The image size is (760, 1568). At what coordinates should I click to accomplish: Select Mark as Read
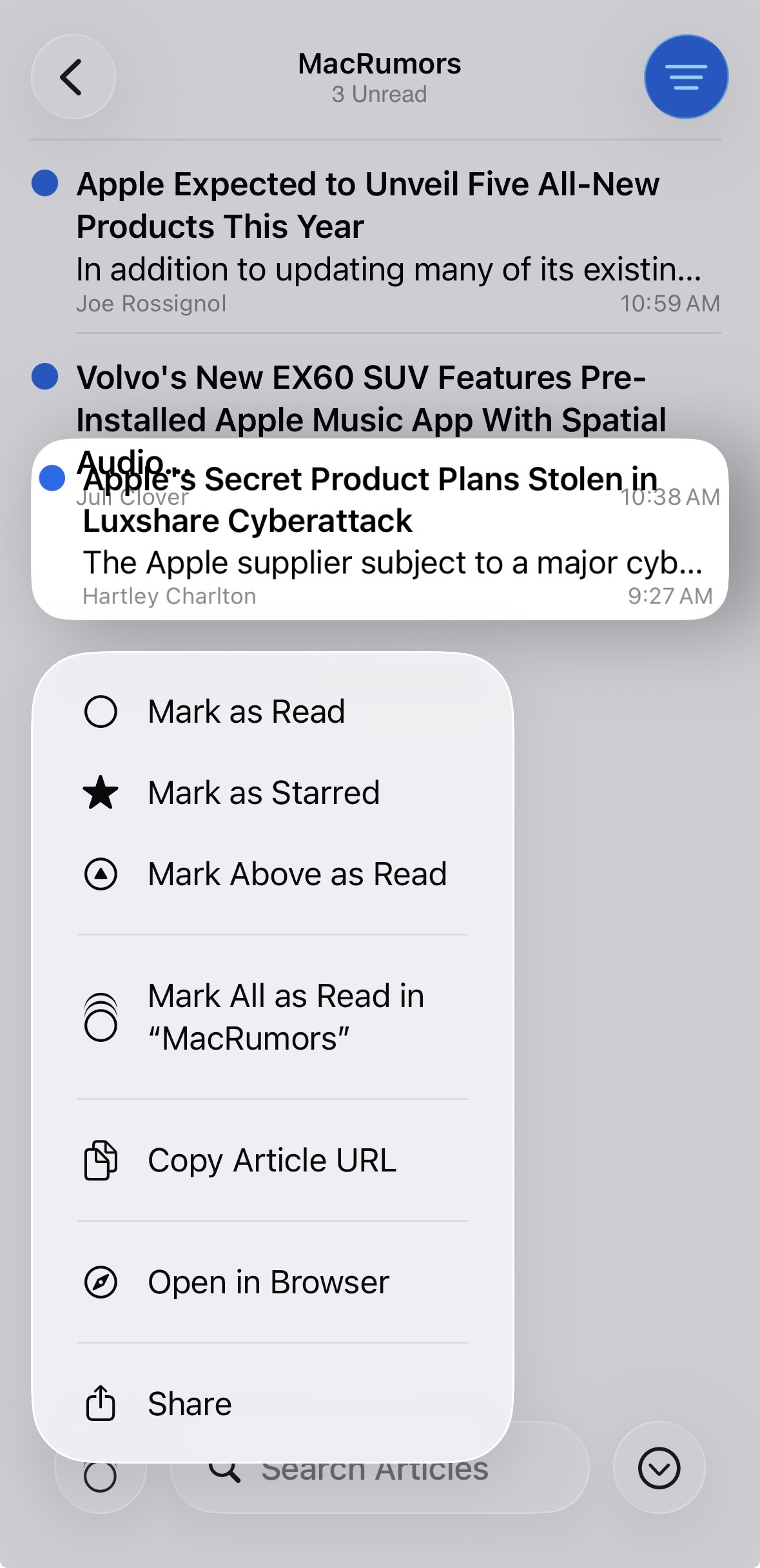(246, 712)
